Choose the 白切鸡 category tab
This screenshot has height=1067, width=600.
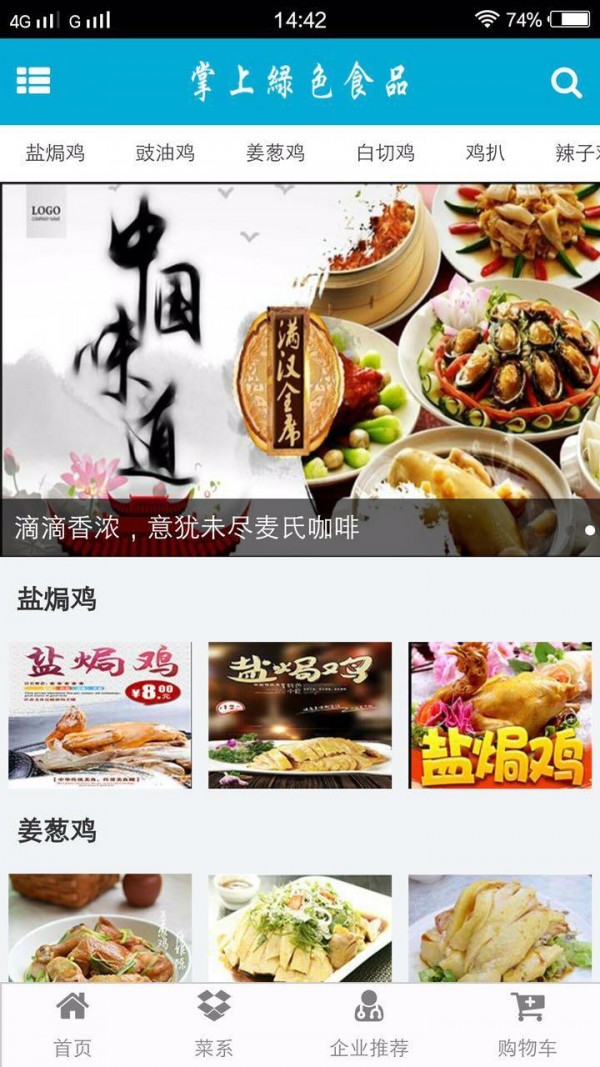point(385,153)
